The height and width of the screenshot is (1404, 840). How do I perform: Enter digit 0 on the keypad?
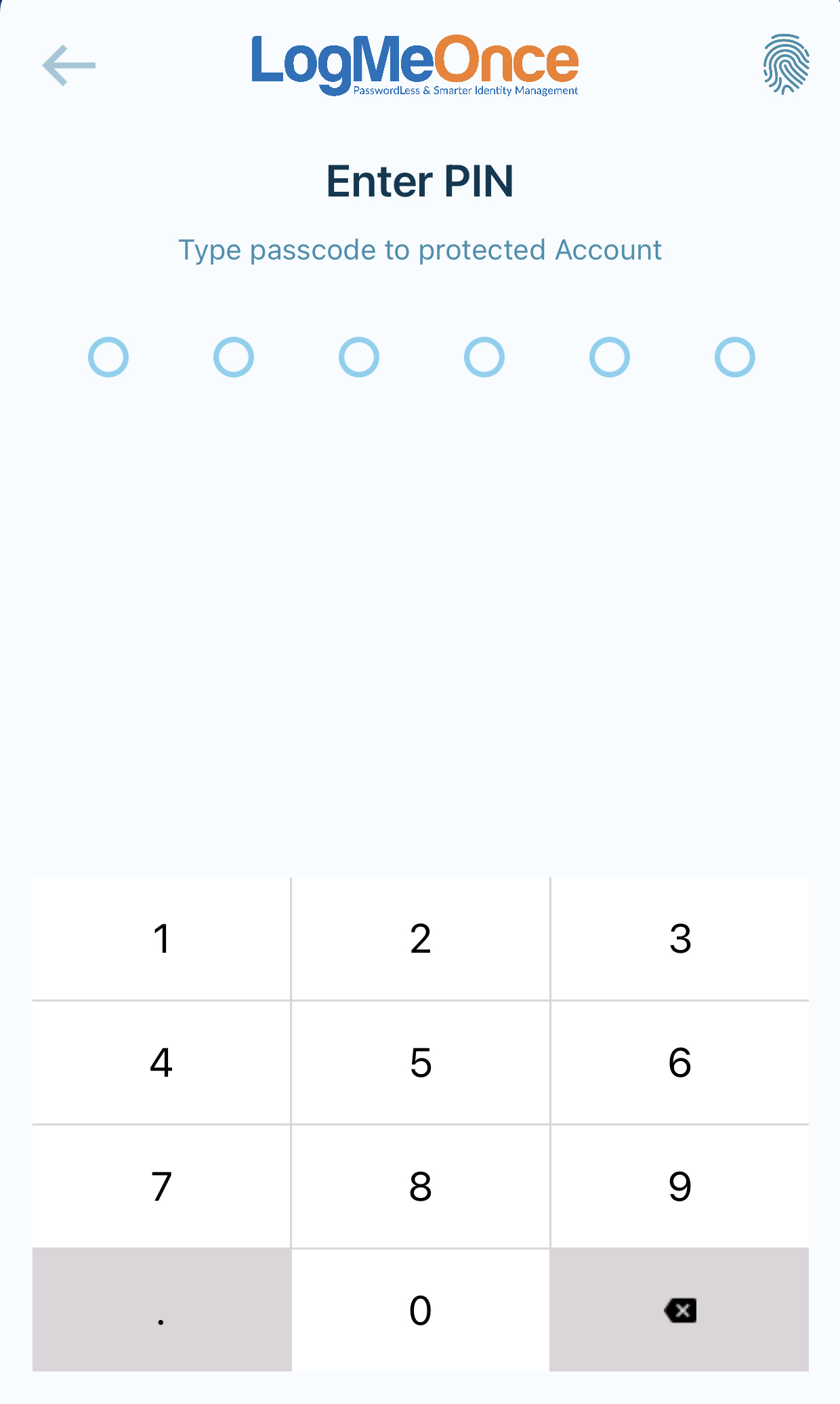(x=421, y=1310)
